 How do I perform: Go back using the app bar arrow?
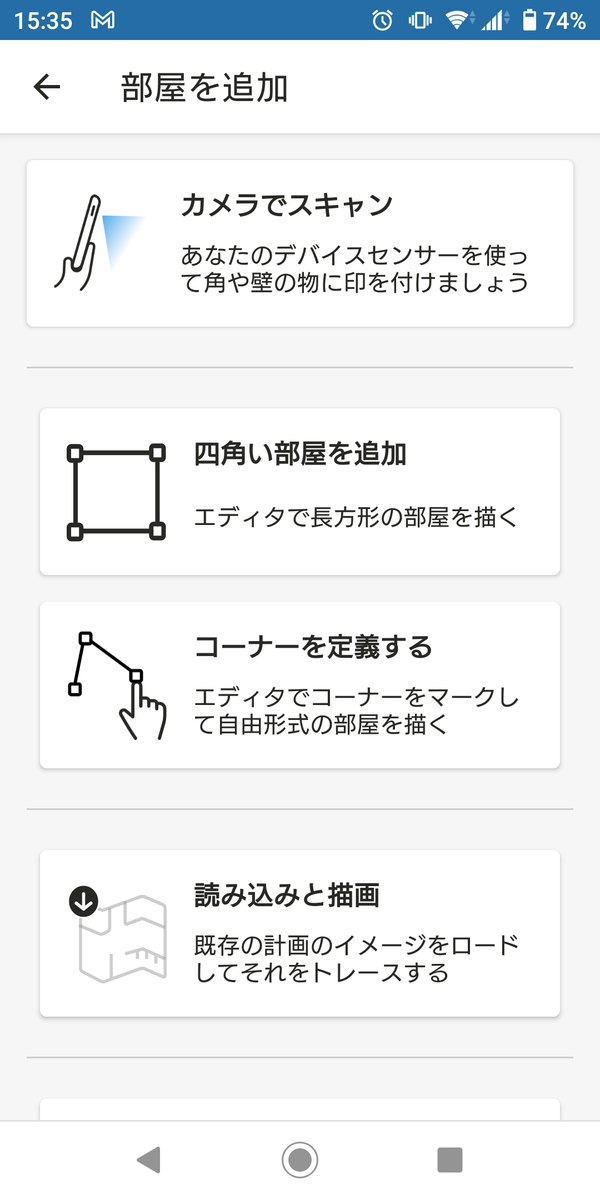47,87
